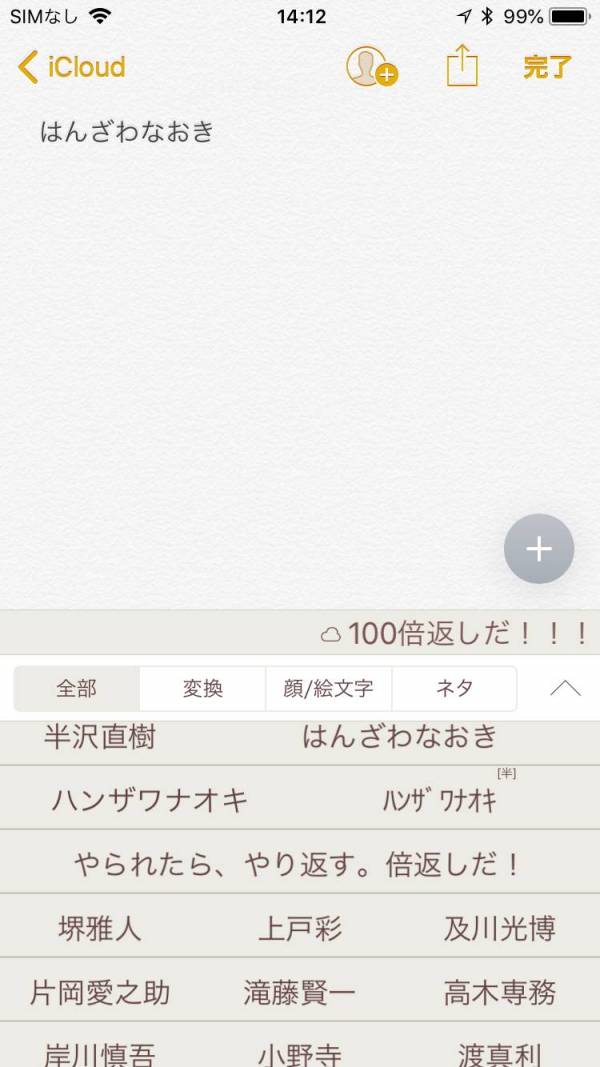
Task: Select candidate 片岡愛之助
Action: point(100,993)
